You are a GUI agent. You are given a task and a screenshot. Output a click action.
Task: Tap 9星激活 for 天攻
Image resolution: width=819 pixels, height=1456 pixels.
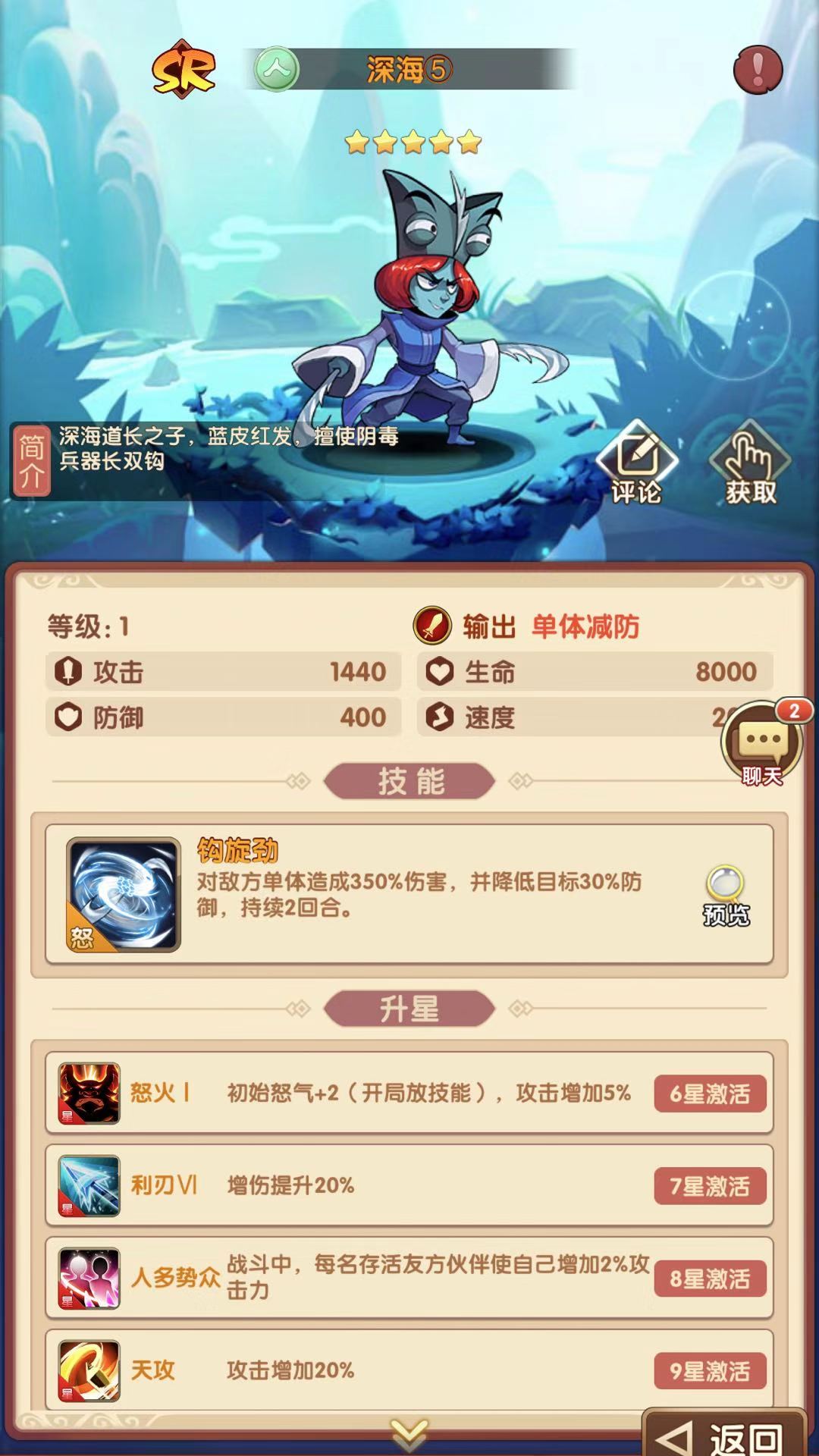(710, 1371)
